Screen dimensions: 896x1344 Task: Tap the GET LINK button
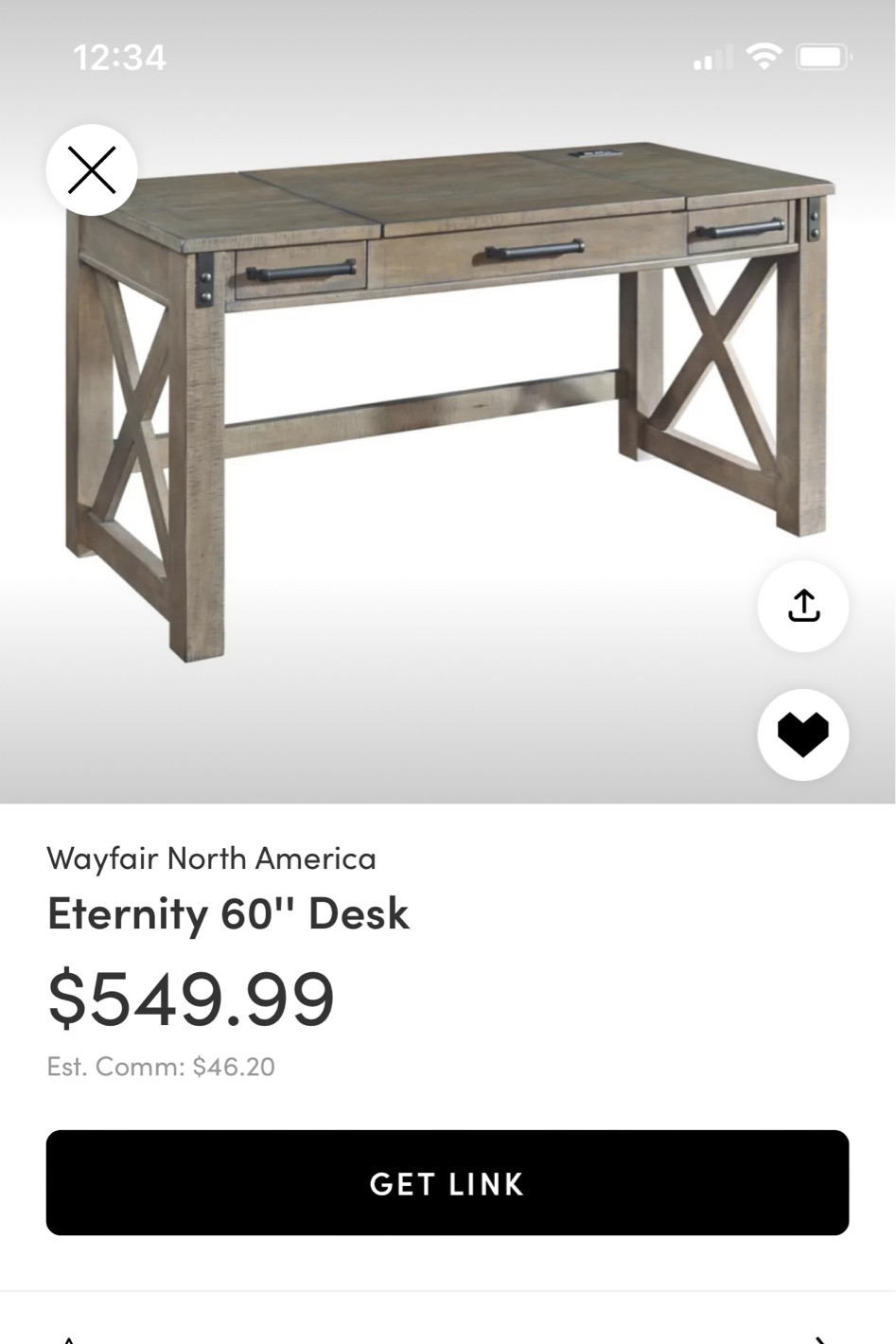pos(447,1182)
